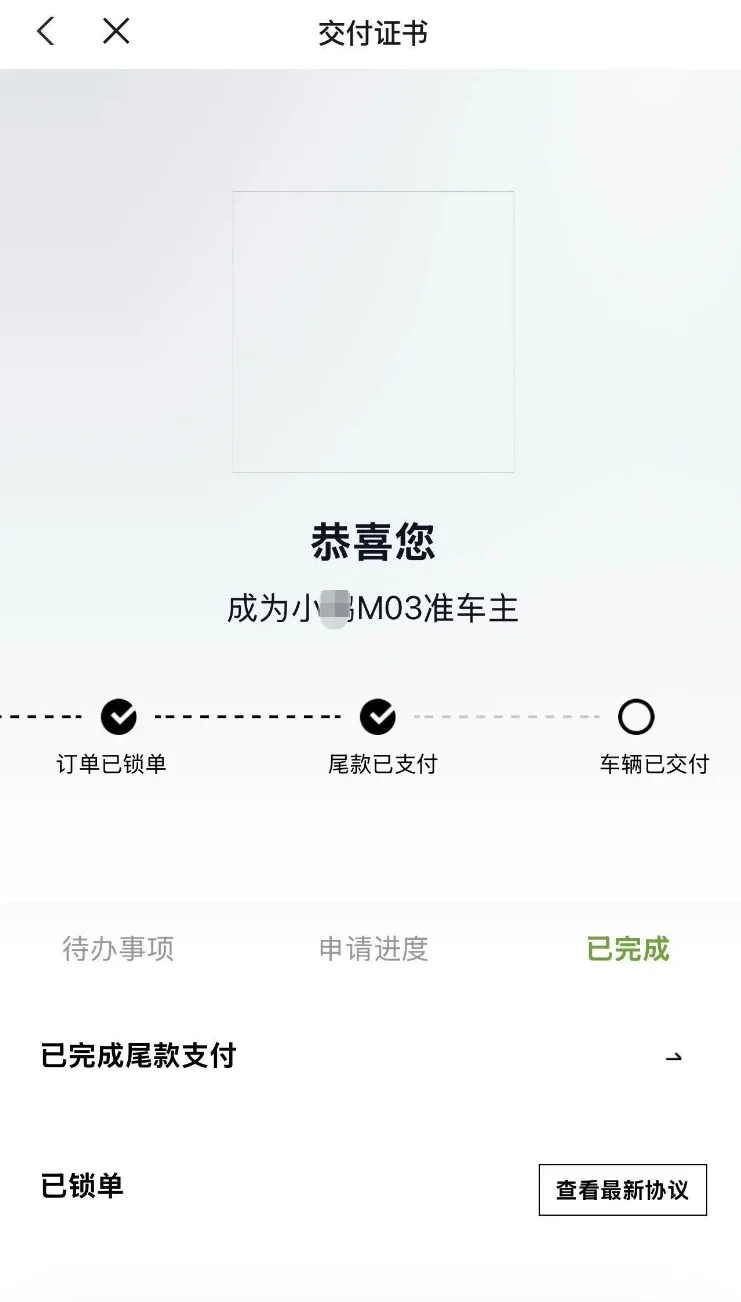Switch to the 申请进度 tab

coord(373,948)
